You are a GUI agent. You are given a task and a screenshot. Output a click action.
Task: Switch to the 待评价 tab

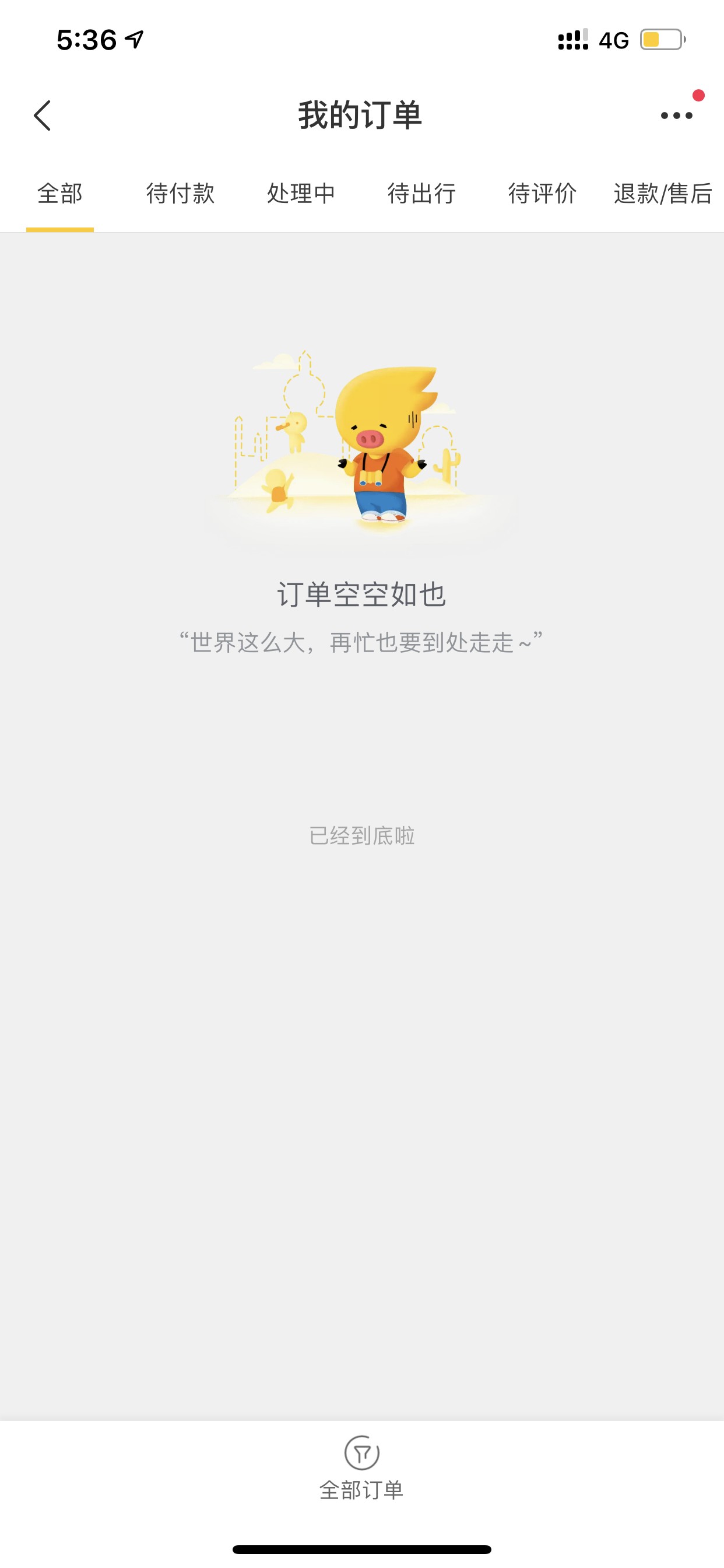pyautogui.click(x=542, y=194)
